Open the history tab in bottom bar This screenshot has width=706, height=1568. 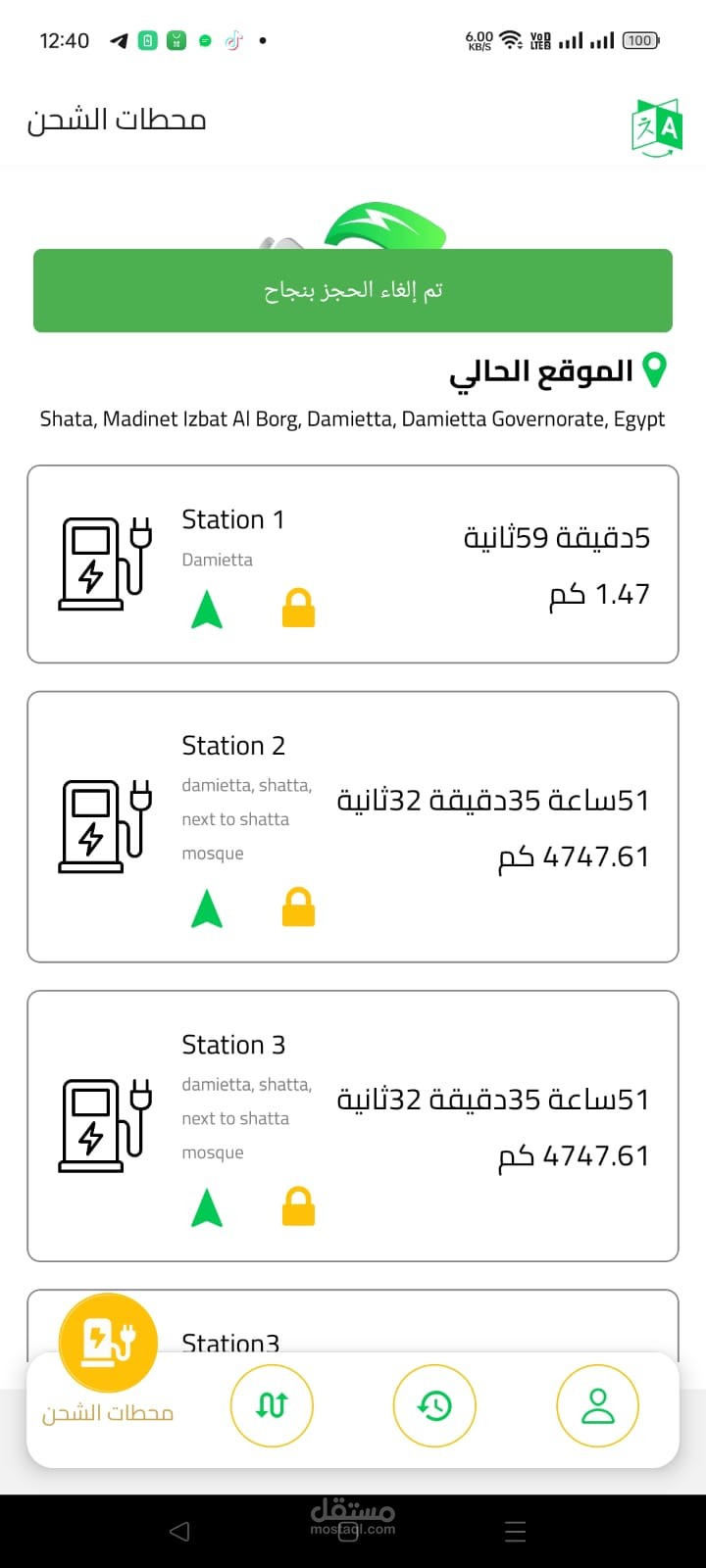tap(434, 1406)
